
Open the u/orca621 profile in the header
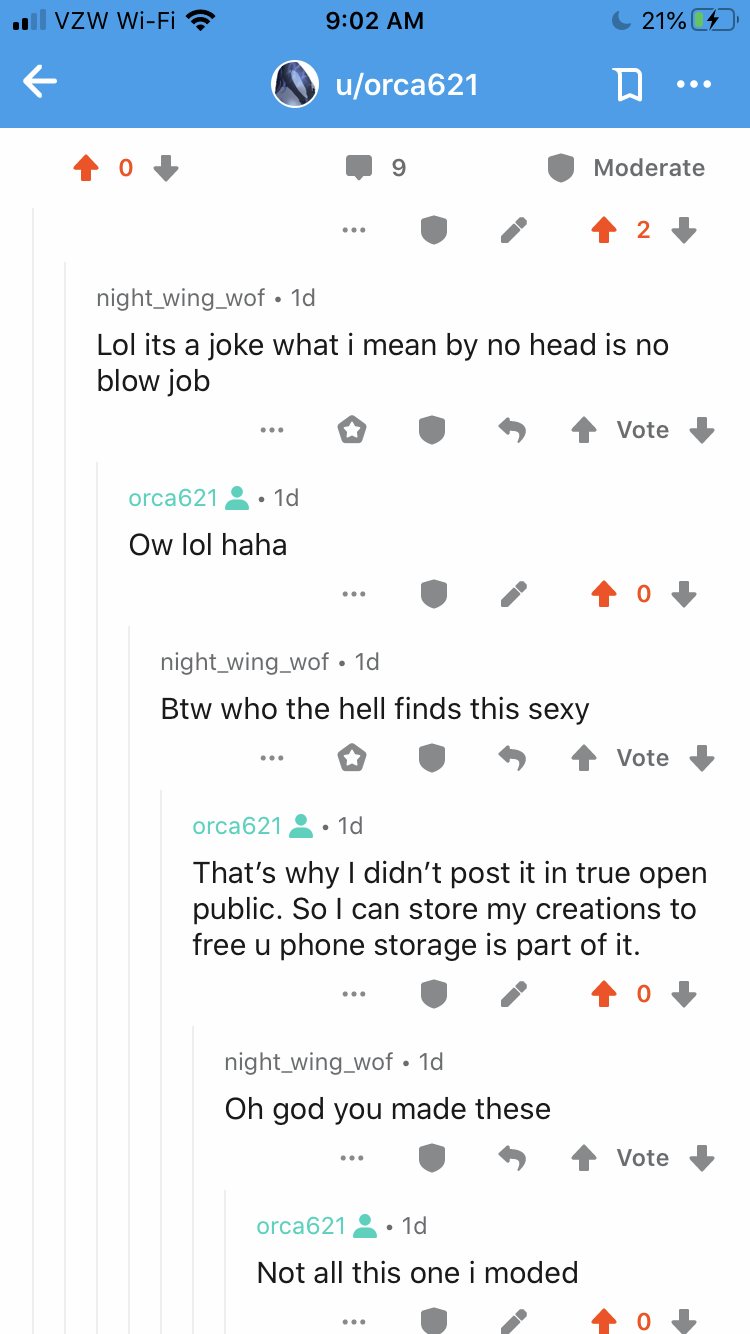click(x=376, y=84)
